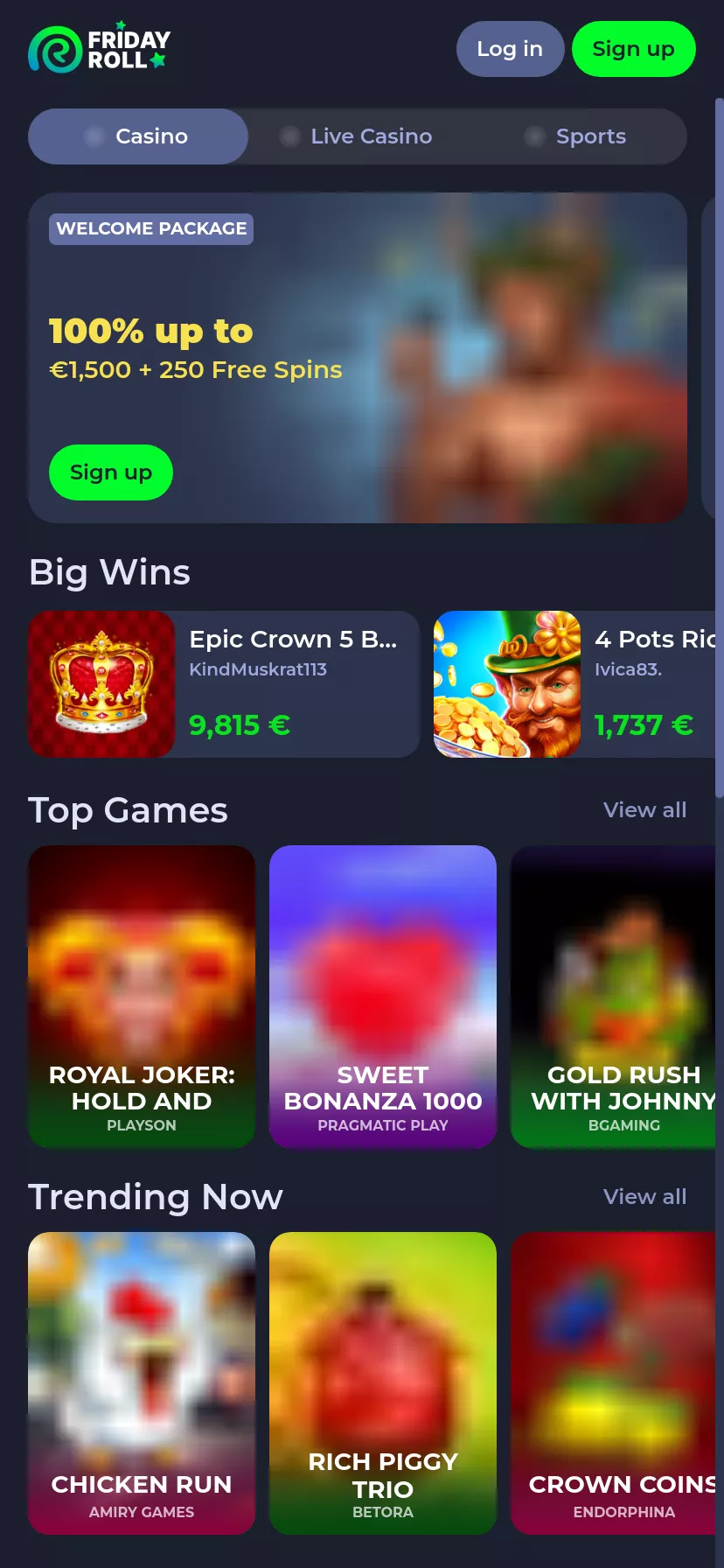This screenshot has height=1568, width=724.
Task: Tap Sign up on the Welcome Package banner
Action: click(111, 472)
